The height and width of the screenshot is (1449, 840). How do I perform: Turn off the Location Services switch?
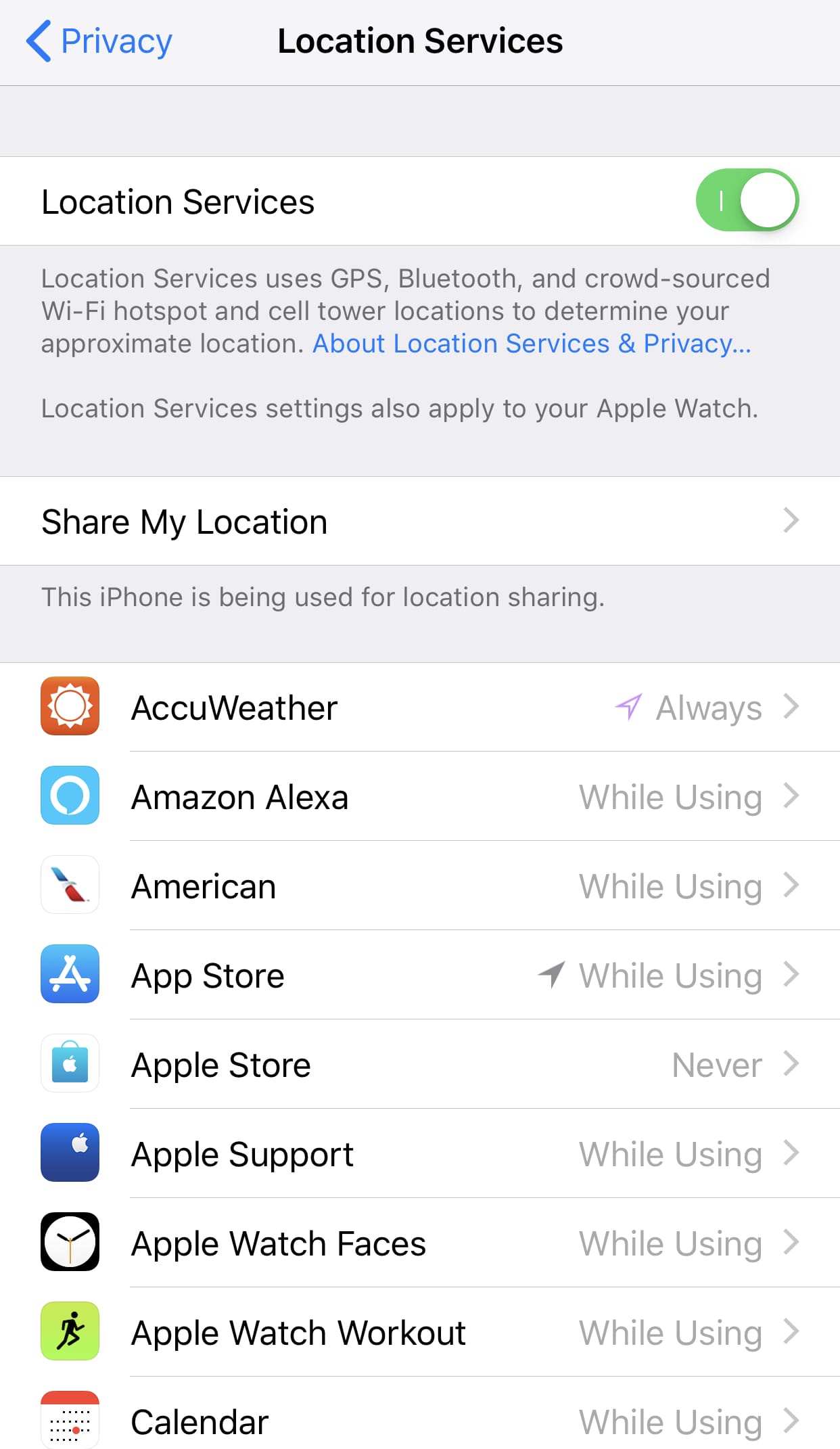click(747, 200)
